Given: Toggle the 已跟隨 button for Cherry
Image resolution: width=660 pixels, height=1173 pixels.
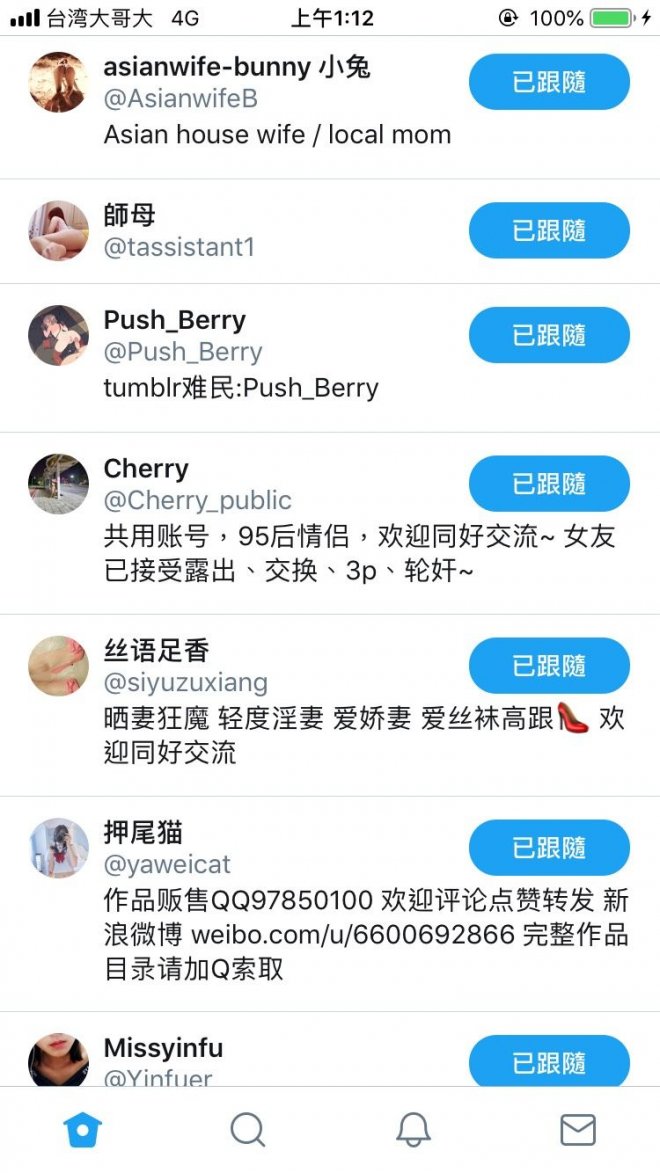Looking at the screenshot, I should tap(549, 484).
